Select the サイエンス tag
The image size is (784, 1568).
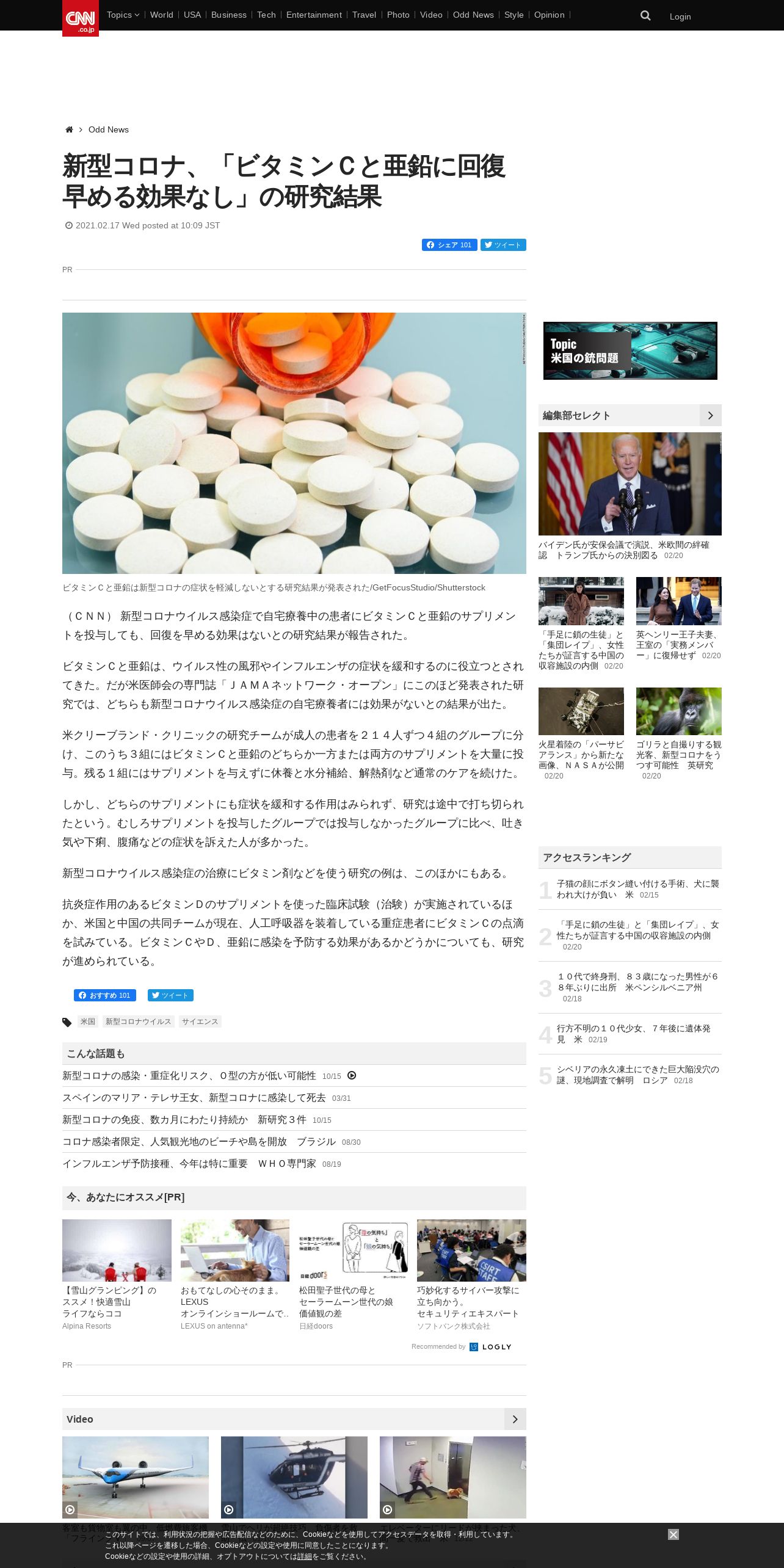point(200,1022)
